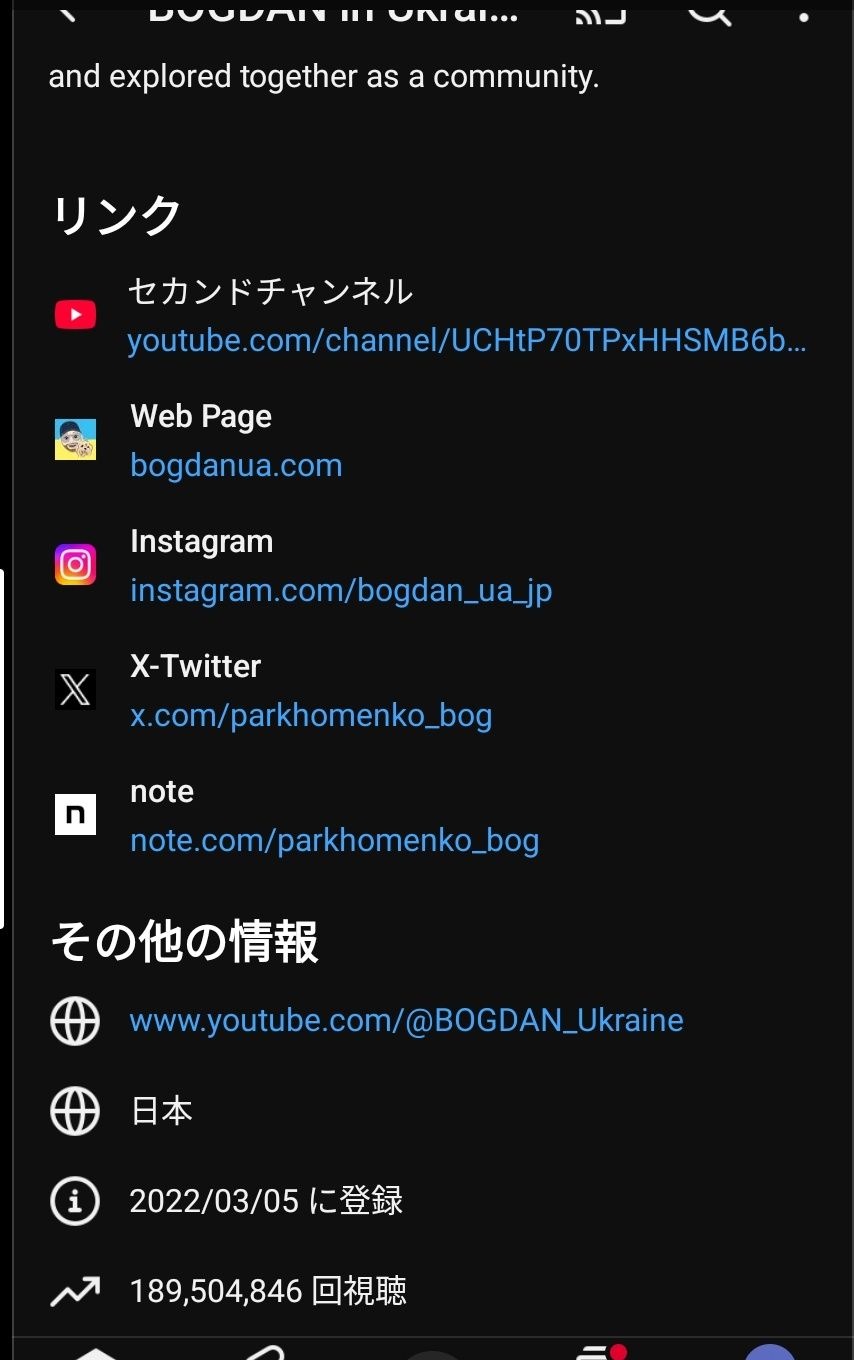854x1360 pixels.
Task: Visit the bogdanua.com web page
Action: click(x=236, y=465)
